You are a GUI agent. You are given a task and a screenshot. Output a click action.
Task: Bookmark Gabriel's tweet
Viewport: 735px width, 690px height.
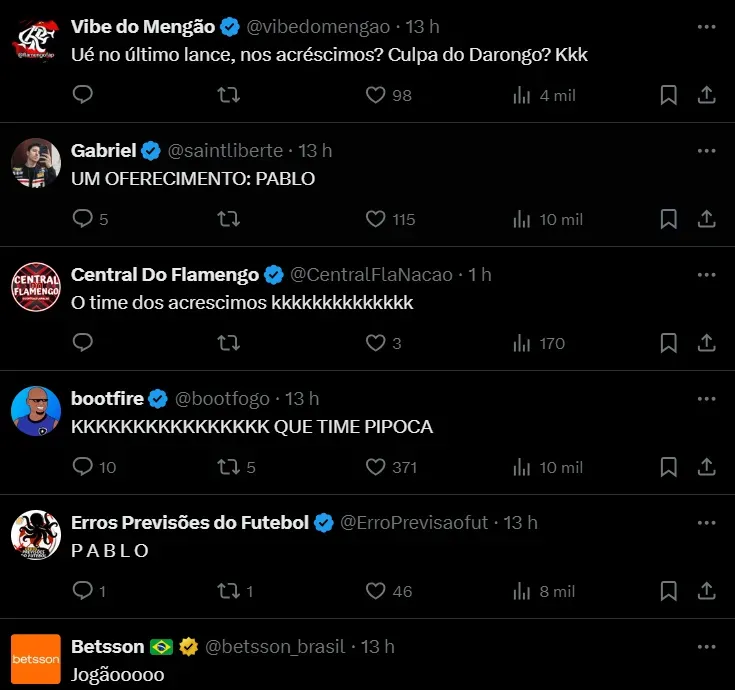coord(669,219)
